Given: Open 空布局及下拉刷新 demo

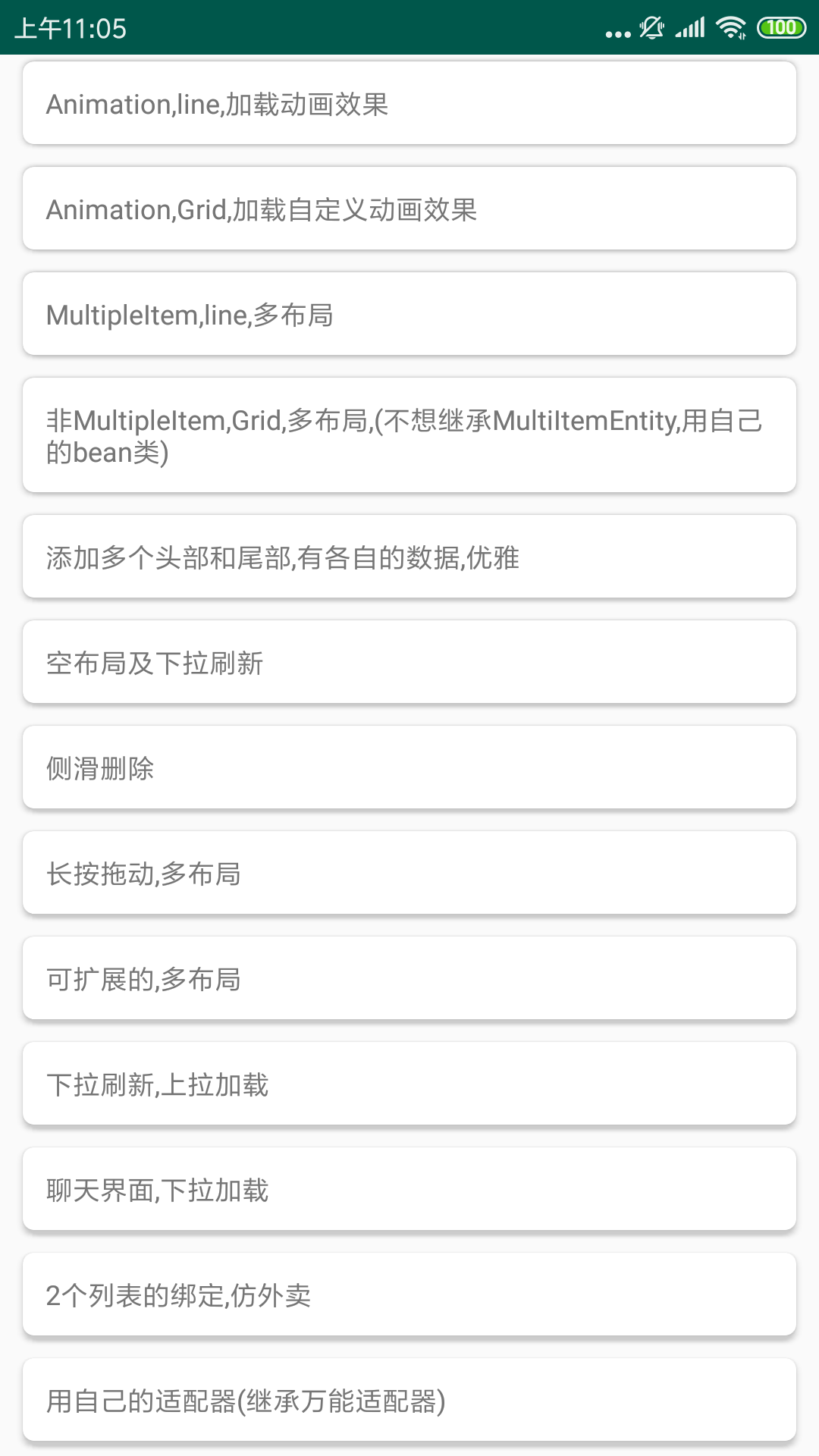Looking at the screenshot, I should pos(409,663).
